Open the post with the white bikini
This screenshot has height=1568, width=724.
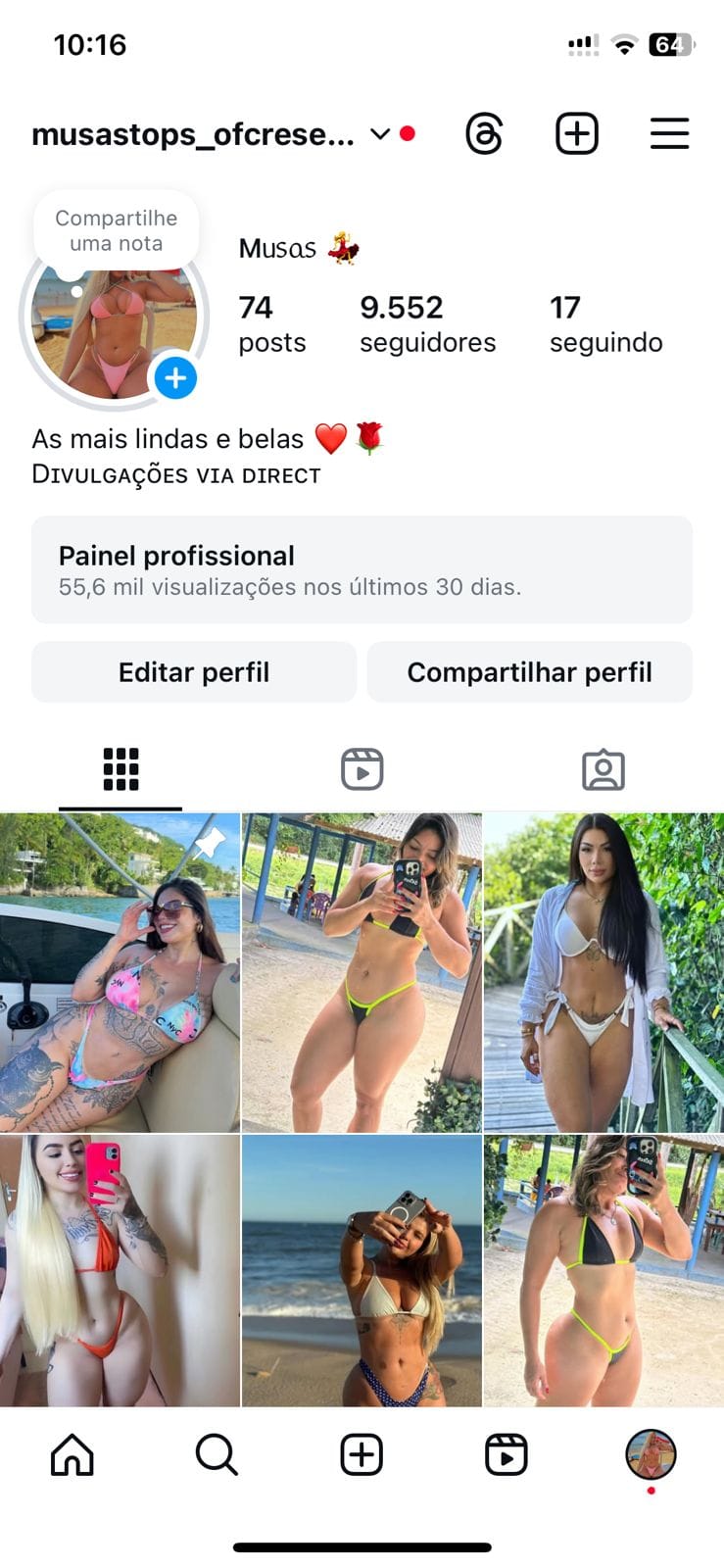[x=603, y=972]
